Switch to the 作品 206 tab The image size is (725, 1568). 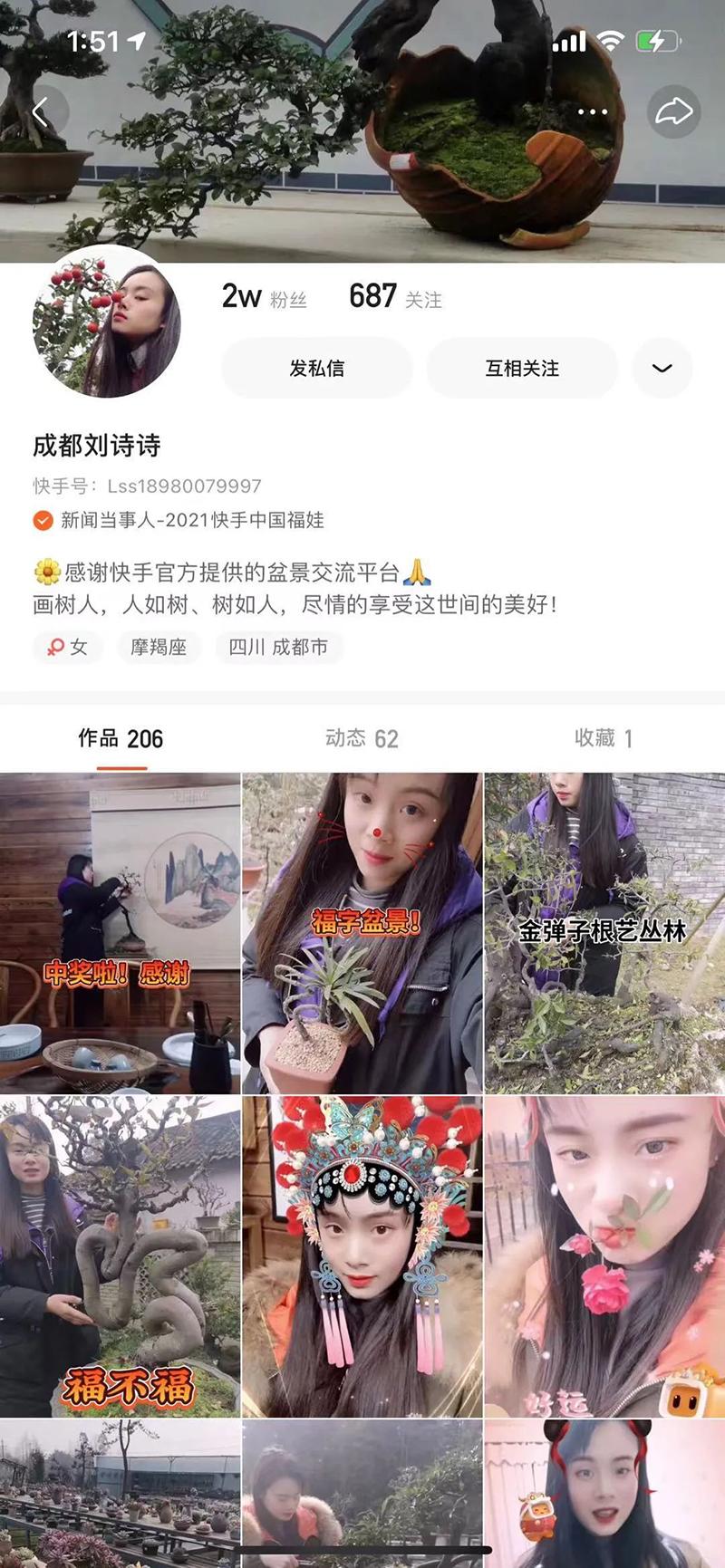click(x=121, y=739)
